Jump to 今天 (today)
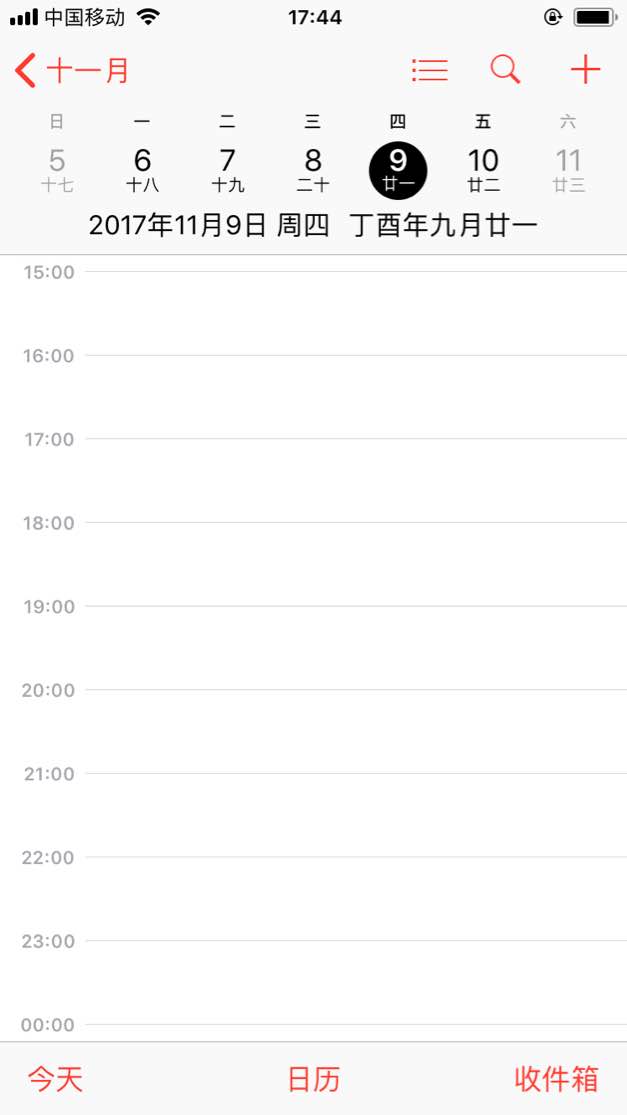 55,1079
